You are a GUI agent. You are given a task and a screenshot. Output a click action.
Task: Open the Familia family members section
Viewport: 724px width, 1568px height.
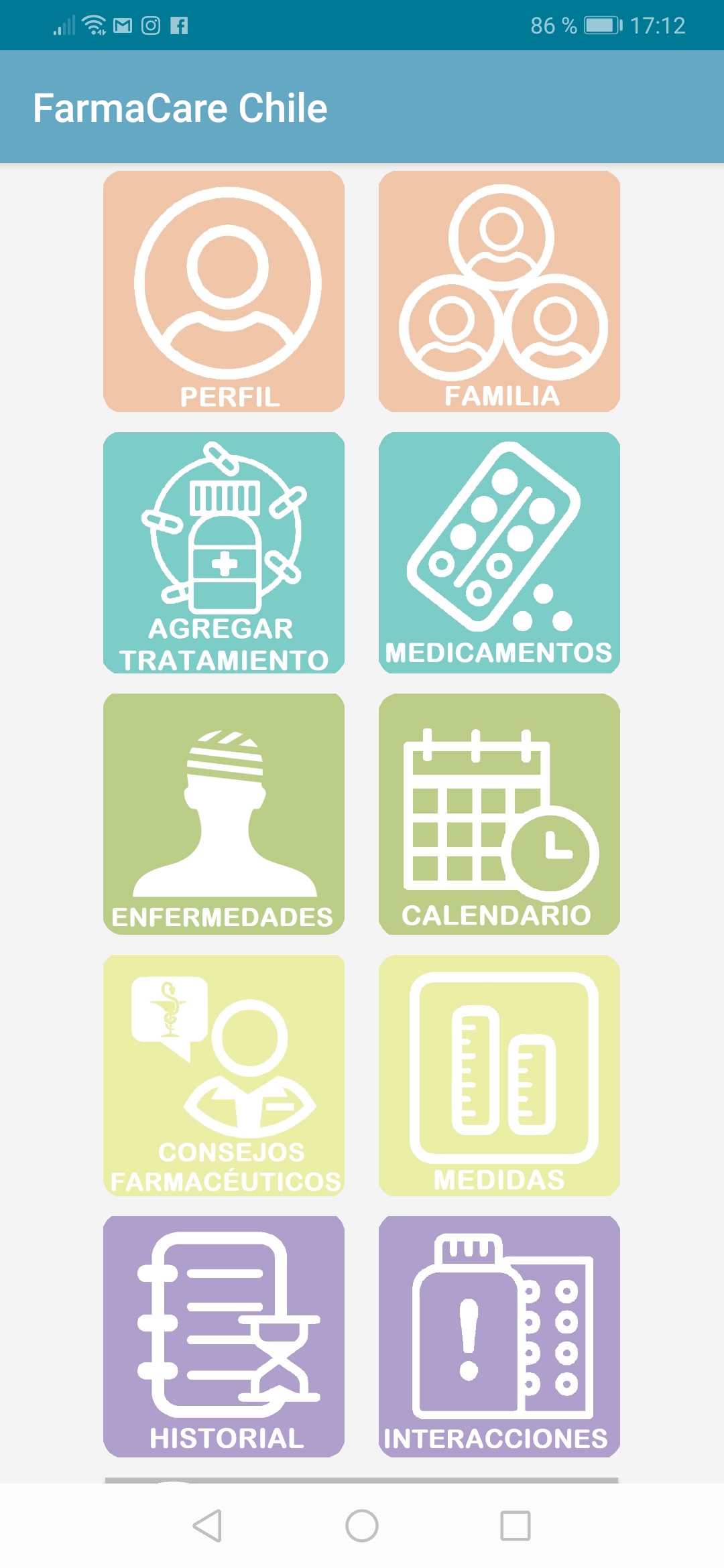click(499, 288)
